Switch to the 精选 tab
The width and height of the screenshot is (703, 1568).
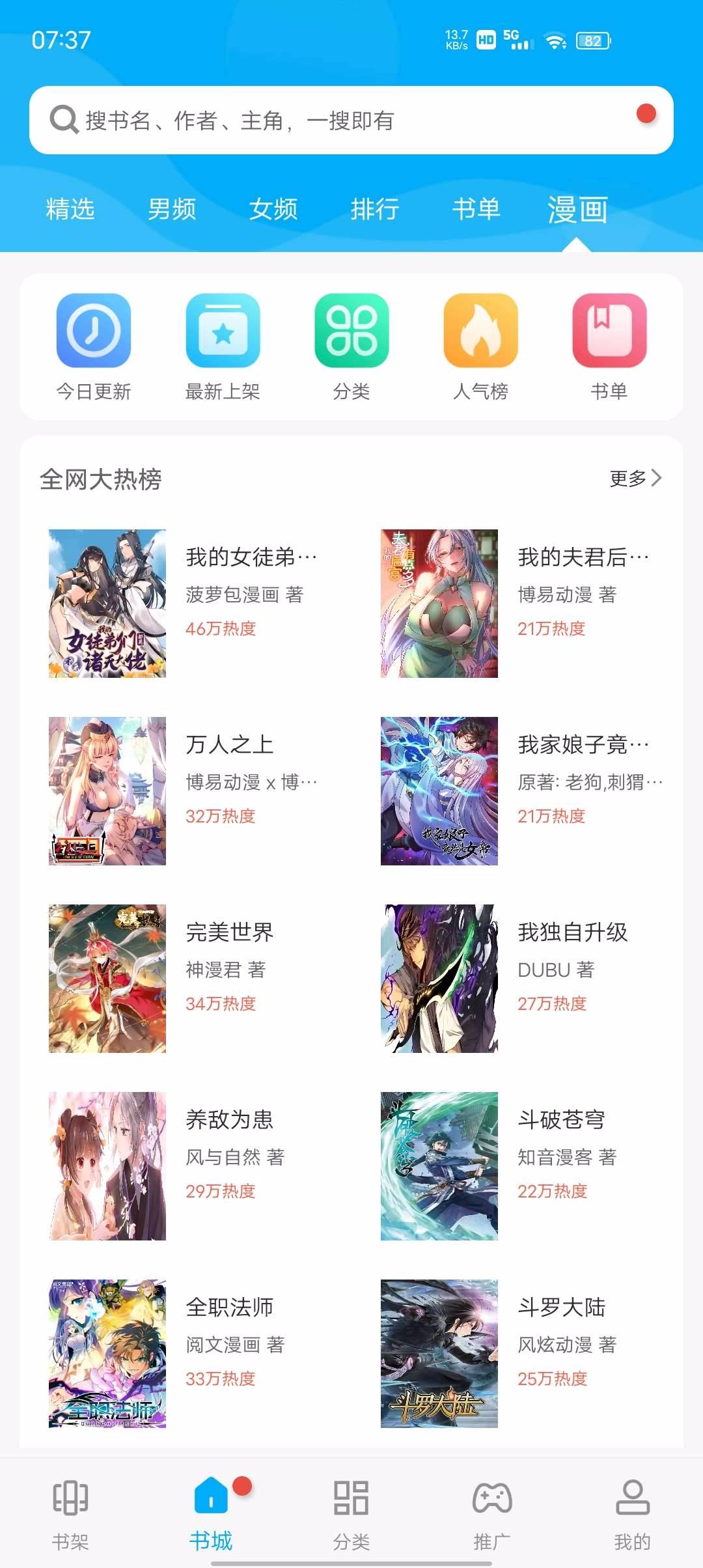(70, 209)
